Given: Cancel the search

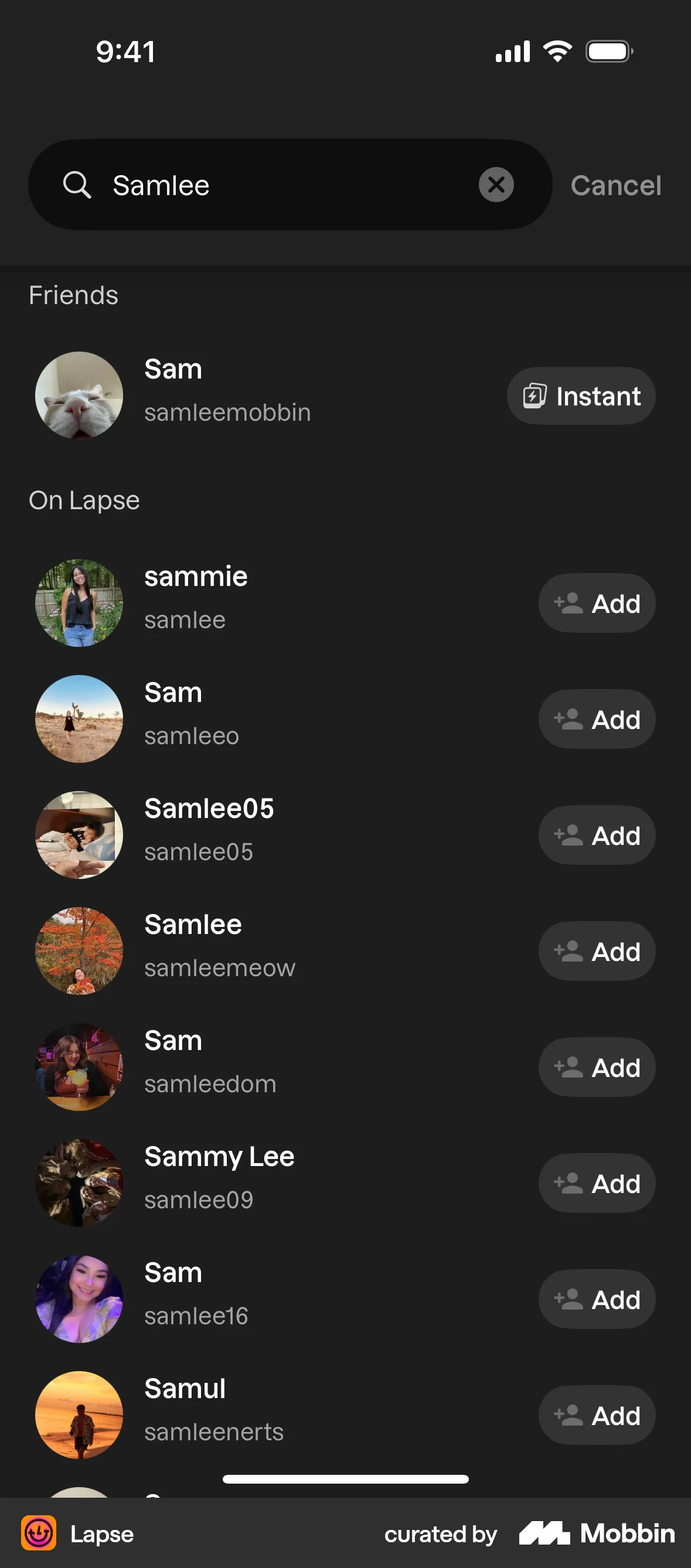Looking at the screenshot, I should tap(615, 185).
